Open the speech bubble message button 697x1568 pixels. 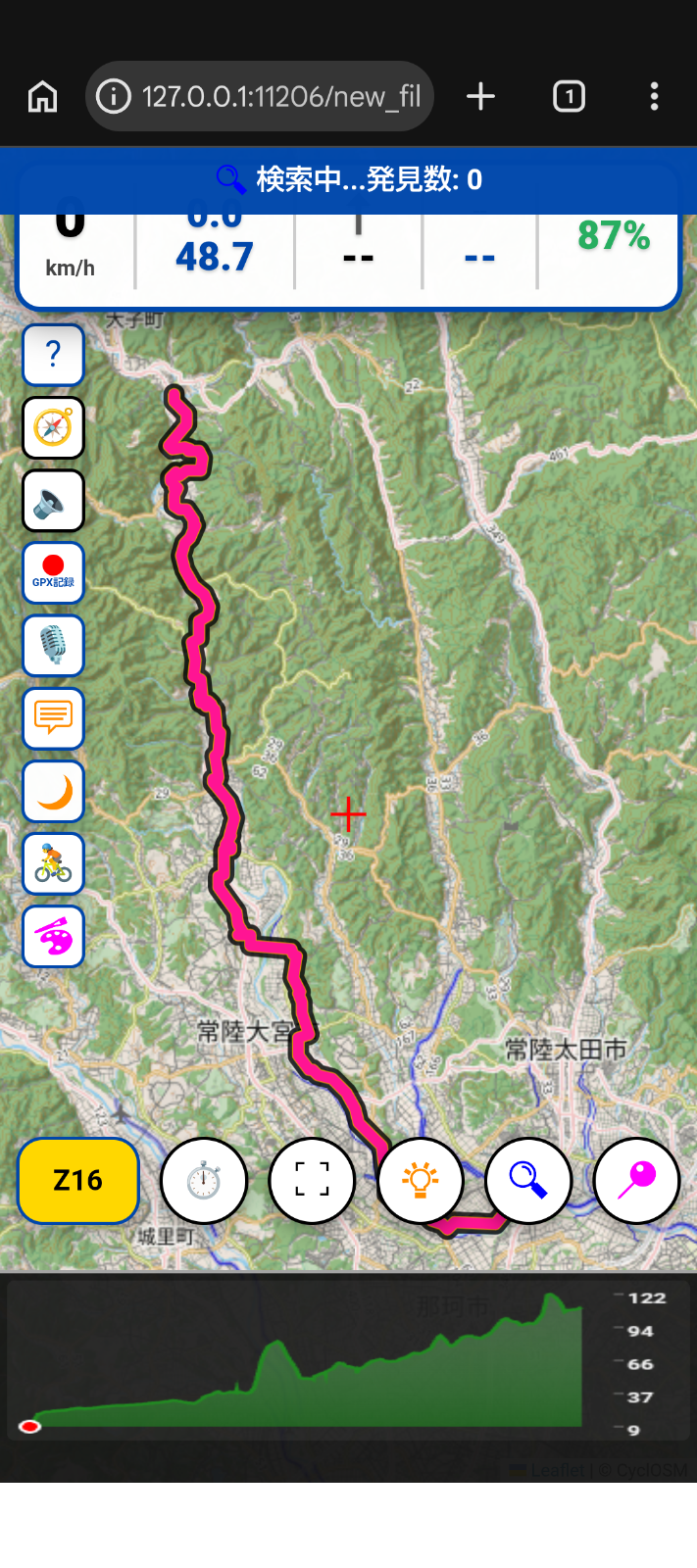[53, 718]
